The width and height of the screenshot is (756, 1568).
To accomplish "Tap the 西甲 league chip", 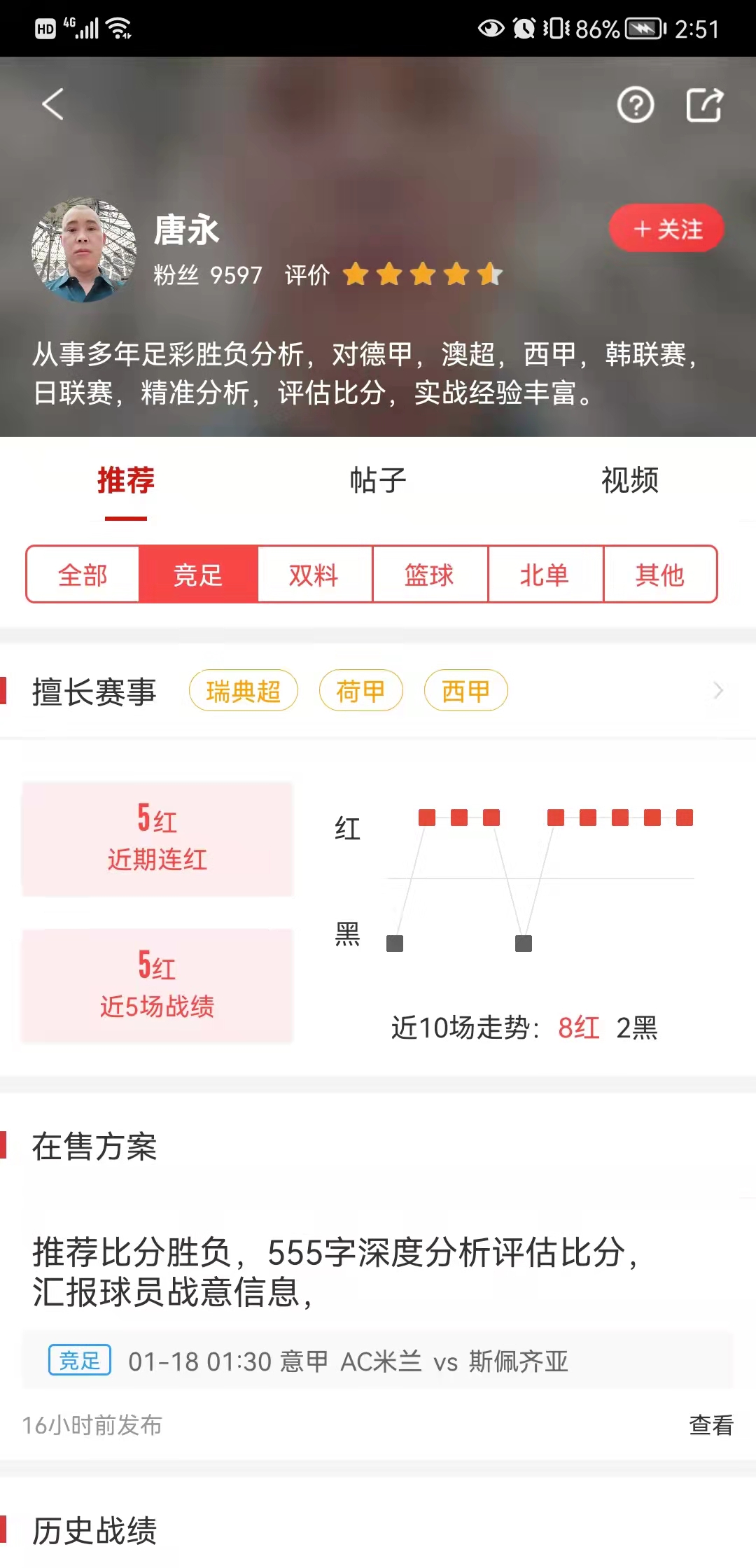I will click(465, 691).
